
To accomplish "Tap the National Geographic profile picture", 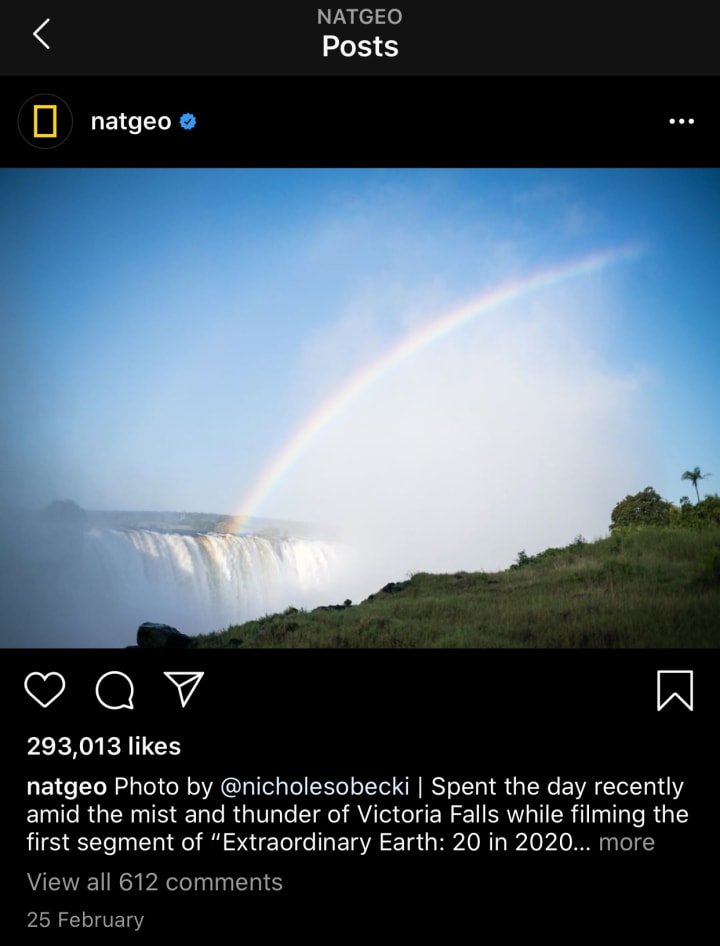I will tap(45, 122).
